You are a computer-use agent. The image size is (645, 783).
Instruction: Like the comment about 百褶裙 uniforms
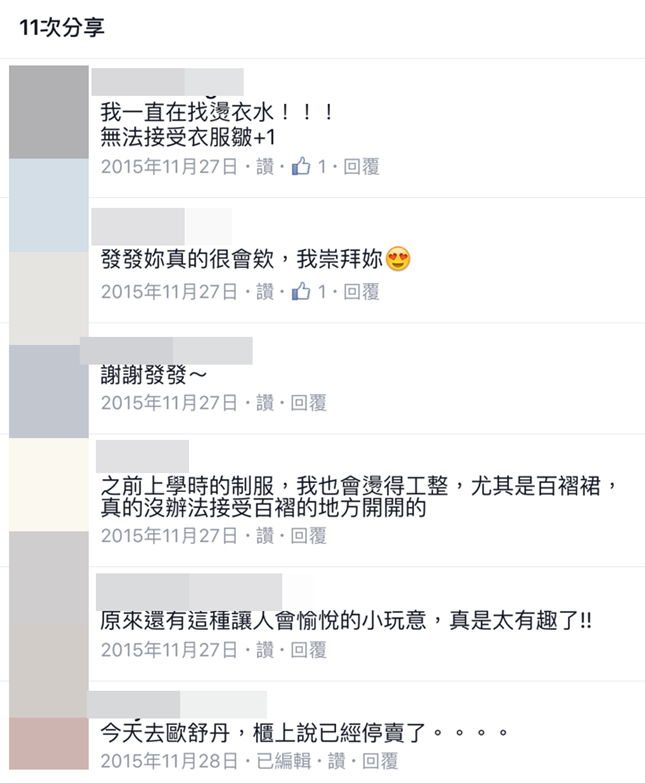click(265, 536)
